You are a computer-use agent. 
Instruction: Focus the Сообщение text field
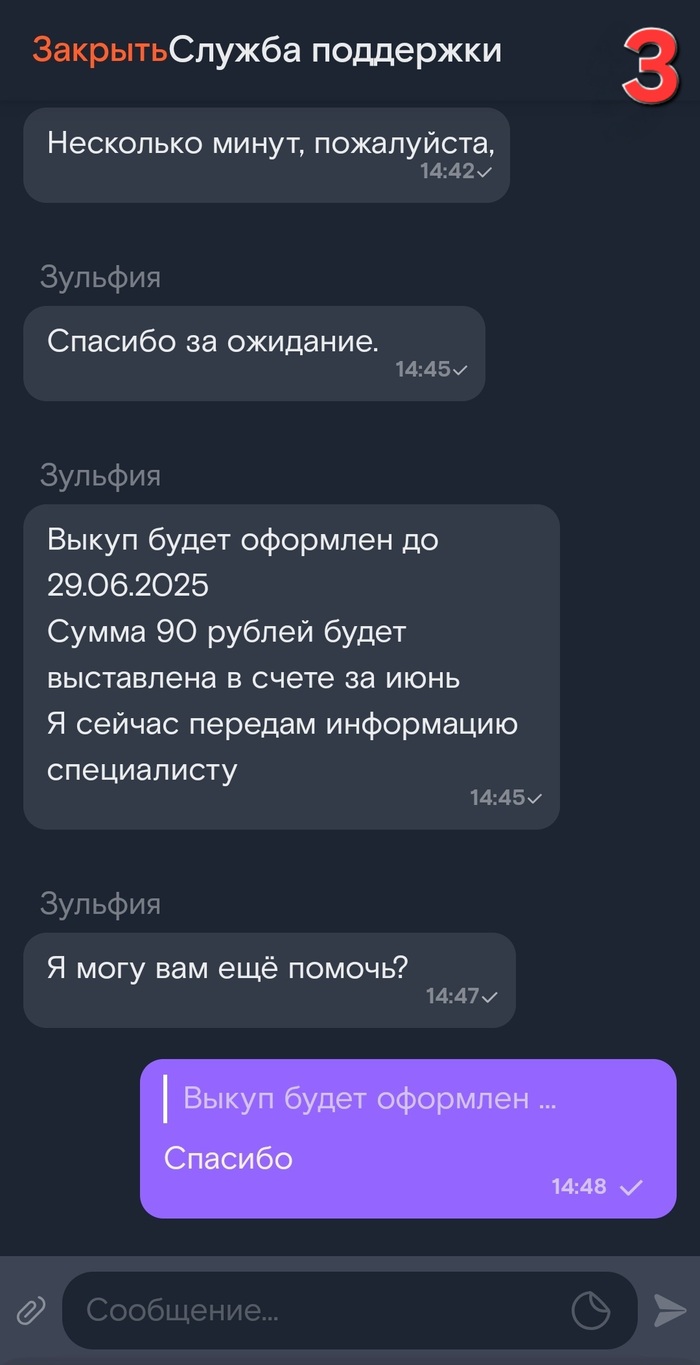pyautogui.click(x=320, y=1310)
